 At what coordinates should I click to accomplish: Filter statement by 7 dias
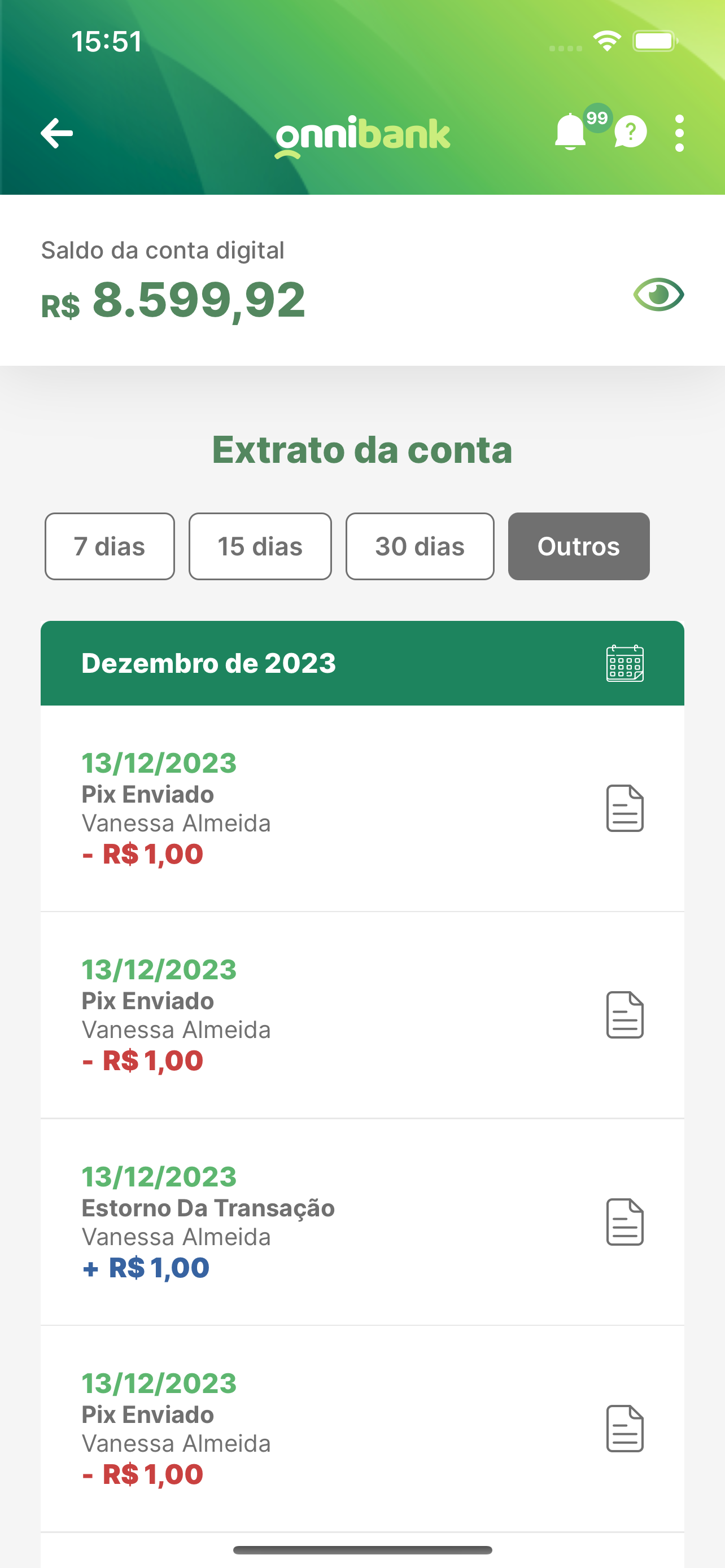[x=110, y=546]
